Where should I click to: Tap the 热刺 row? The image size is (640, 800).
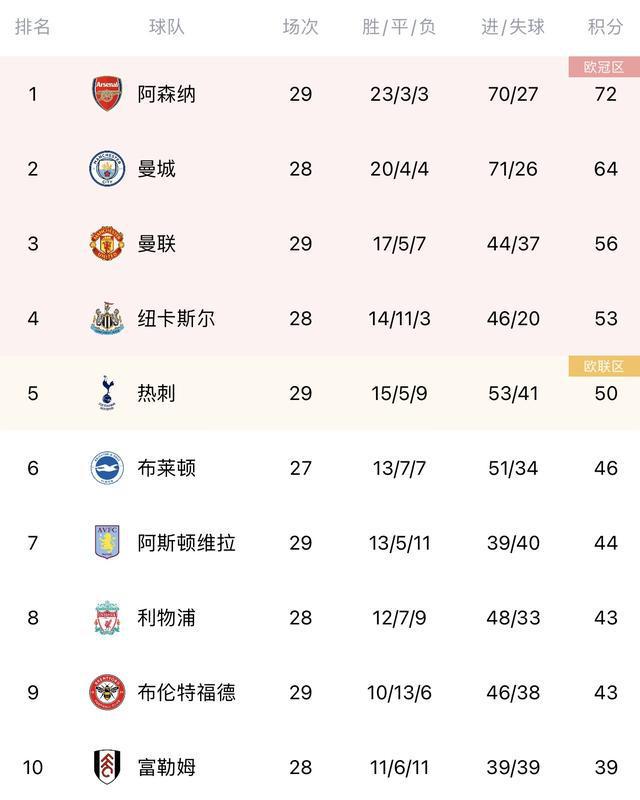[x=156, y=393]
